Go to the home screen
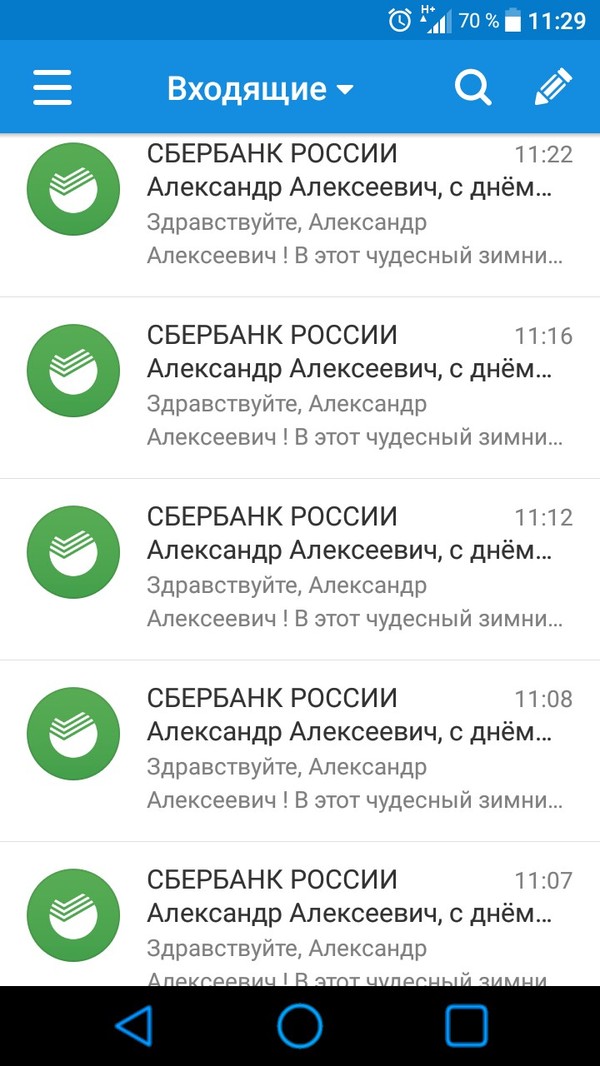 pos(300,1026)
